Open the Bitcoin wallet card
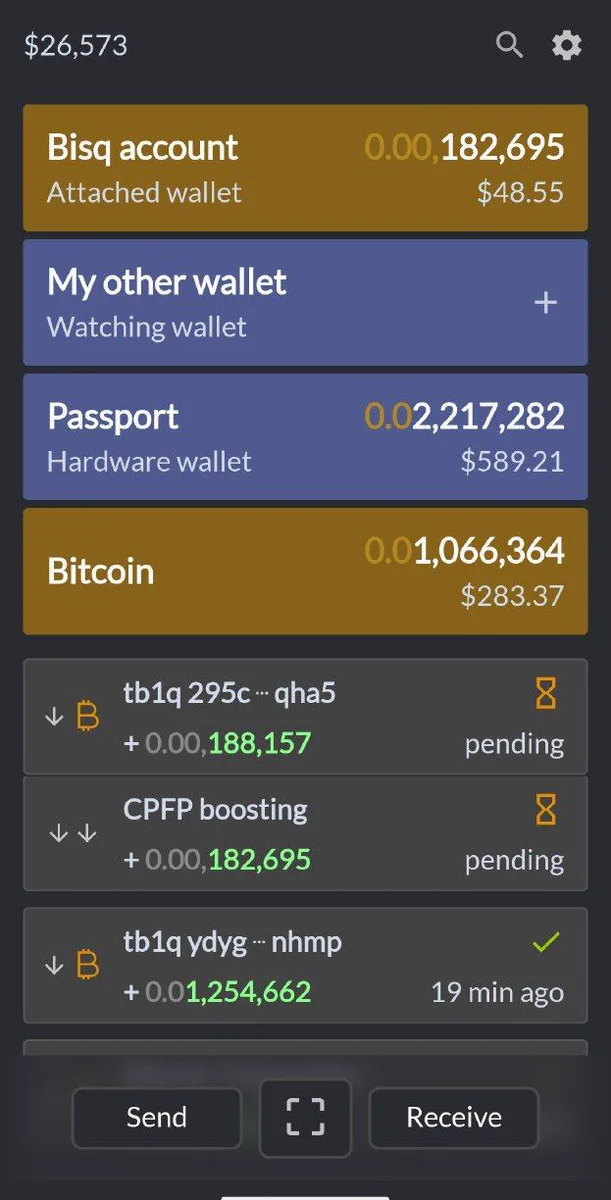Viewport: 611px width, 1200px height. (x=305, y=571)
